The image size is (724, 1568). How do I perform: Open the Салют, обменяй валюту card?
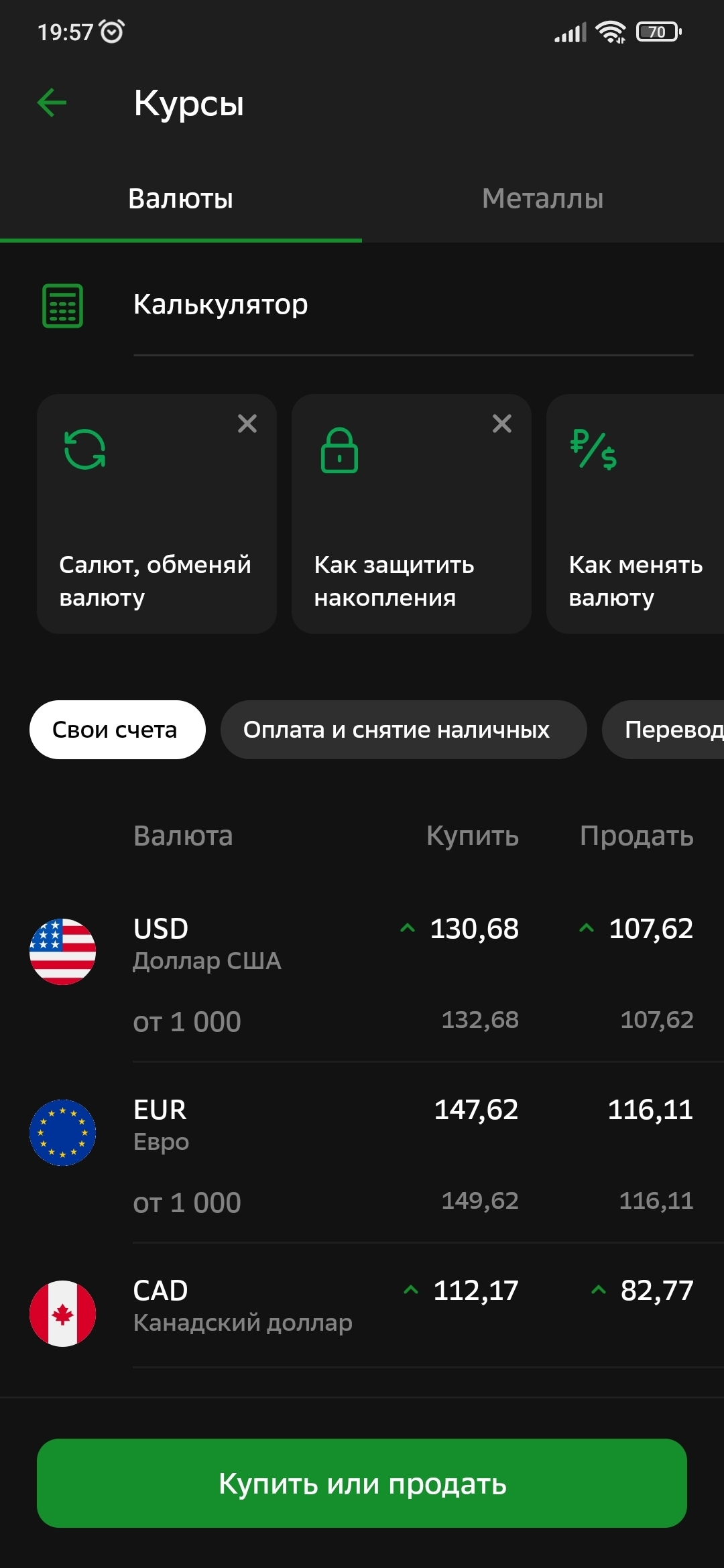click(x=157, y=514)
